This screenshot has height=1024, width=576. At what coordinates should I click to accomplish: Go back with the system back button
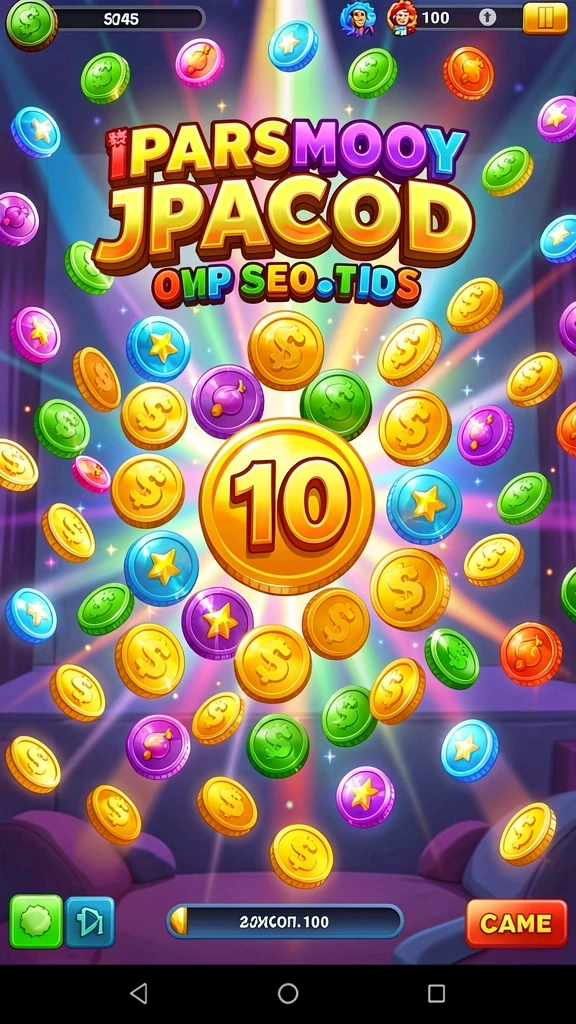tap(138, 993)
